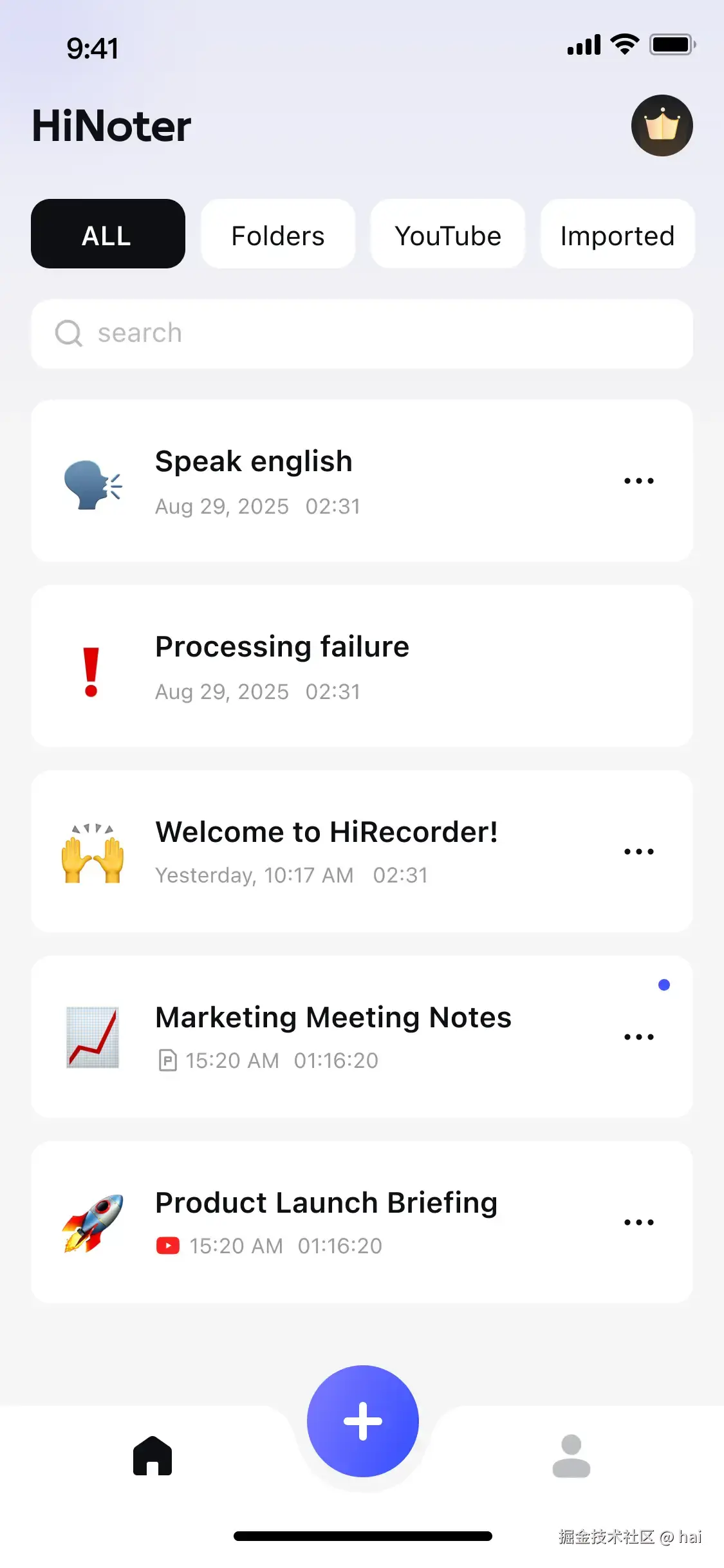Switch to the profile tab
724x1568 pixels.
coord(571,1455)
